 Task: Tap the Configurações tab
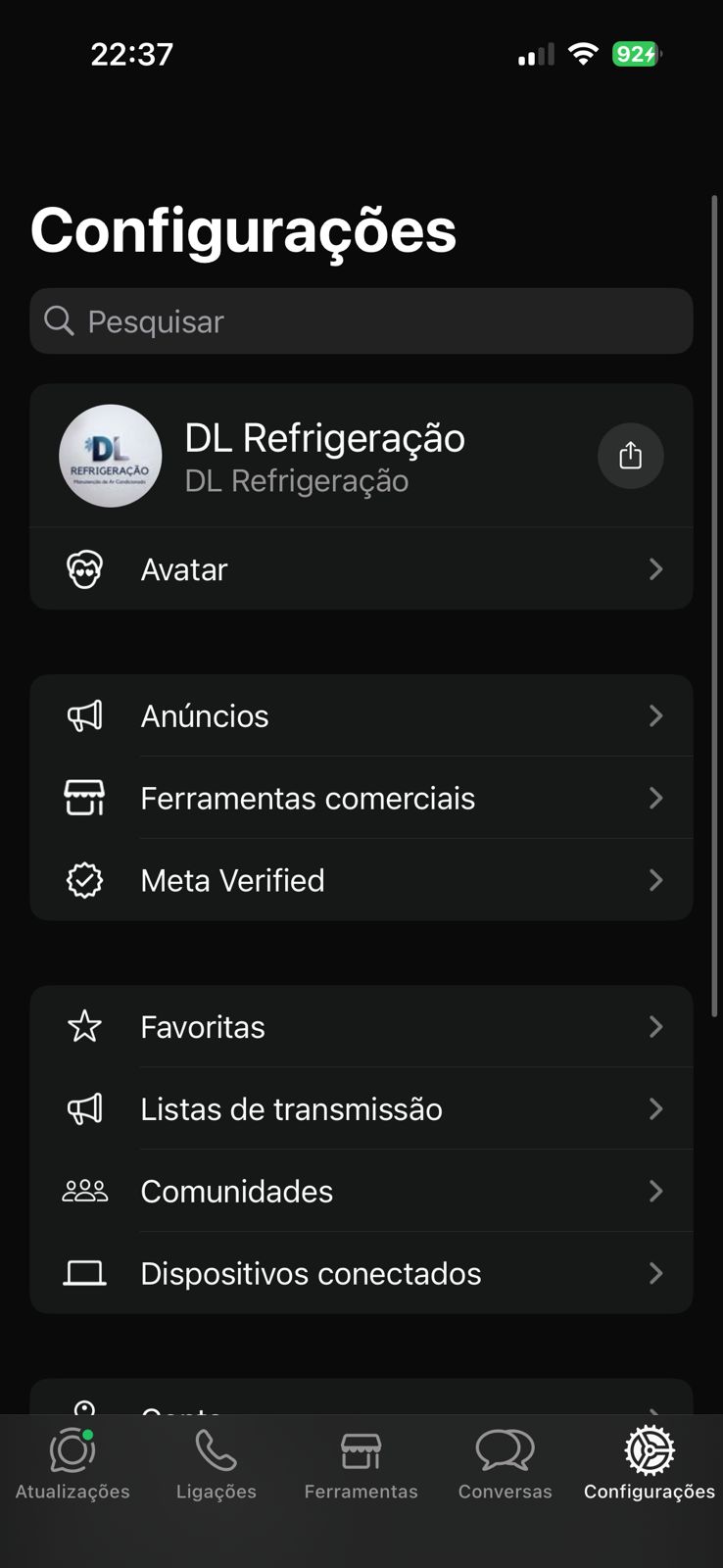pyautogui.click(x=649, y=1464)
